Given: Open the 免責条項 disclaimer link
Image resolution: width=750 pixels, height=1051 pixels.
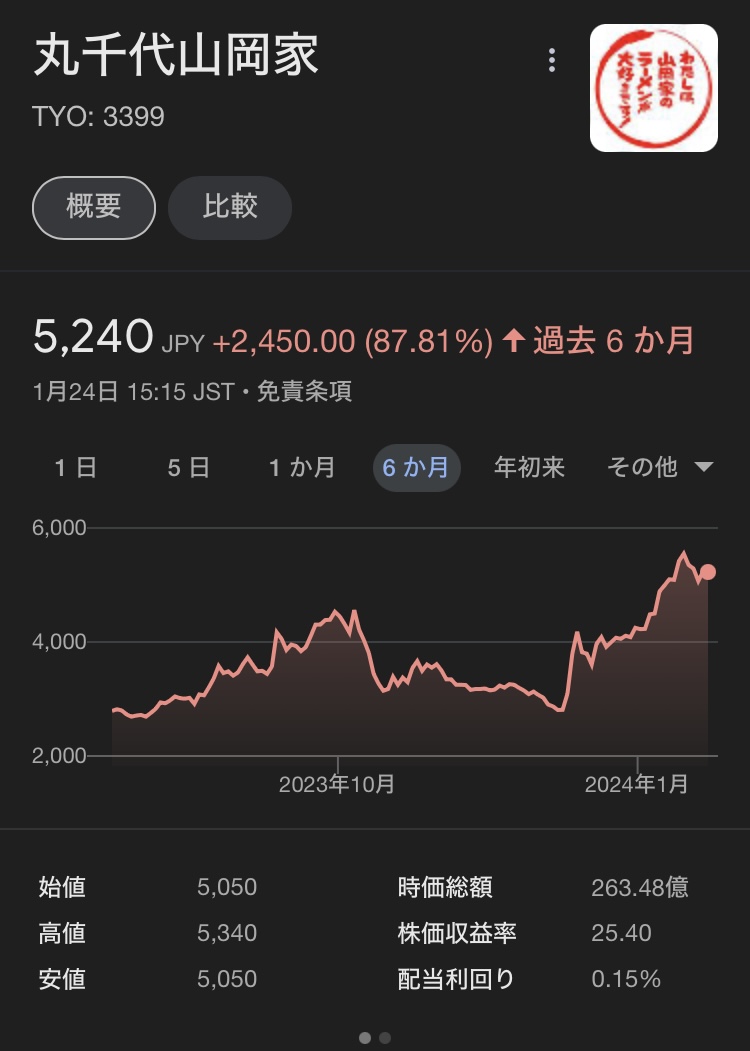Looking at the screenshot, I should (304, 392).
